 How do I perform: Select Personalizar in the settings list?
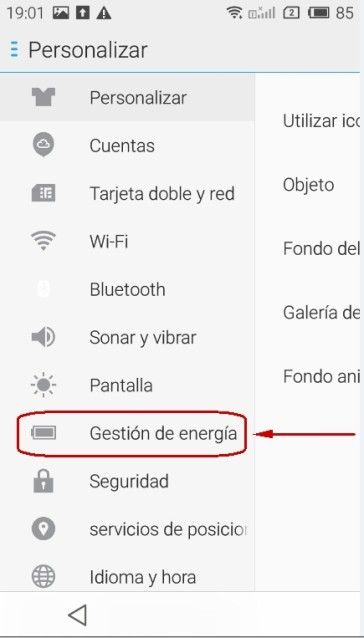tap(127, 98)
